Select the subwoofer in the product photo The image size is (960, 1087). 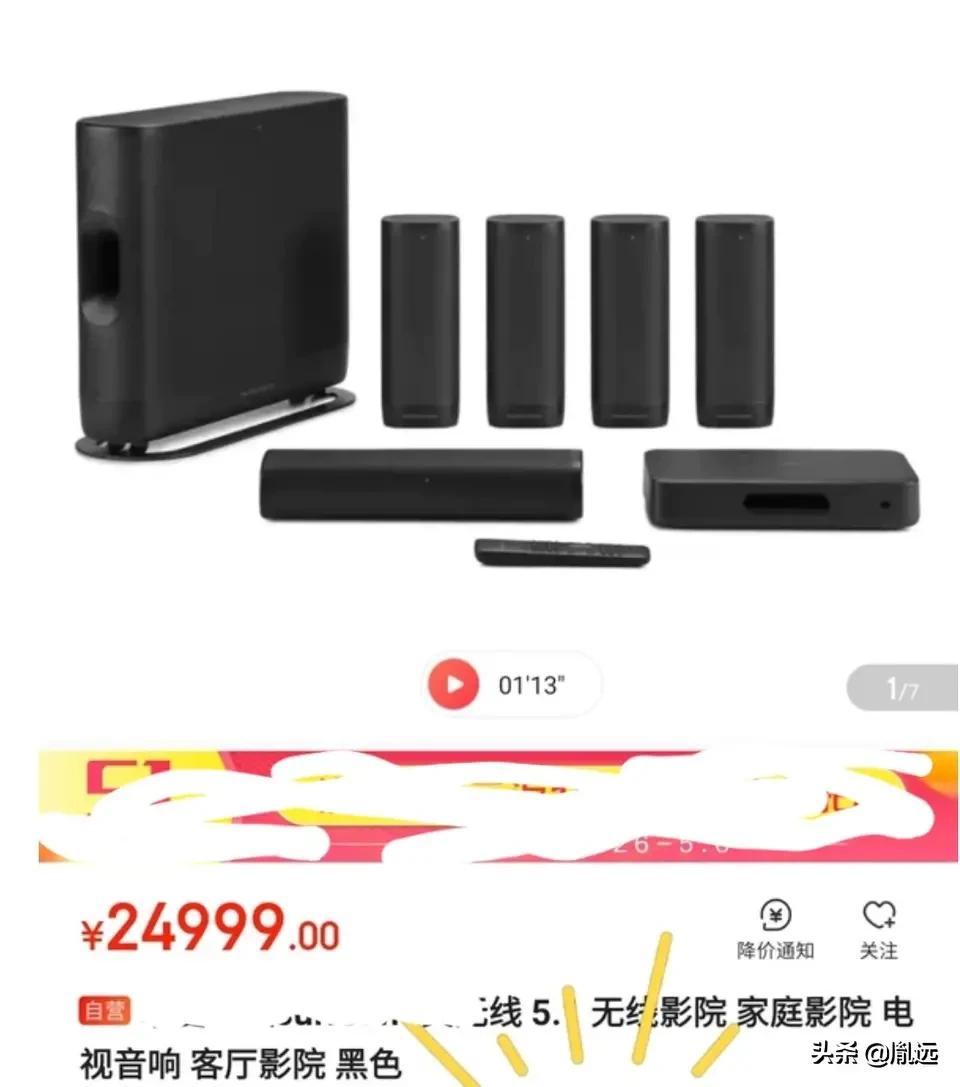click(x=210, y=260)
